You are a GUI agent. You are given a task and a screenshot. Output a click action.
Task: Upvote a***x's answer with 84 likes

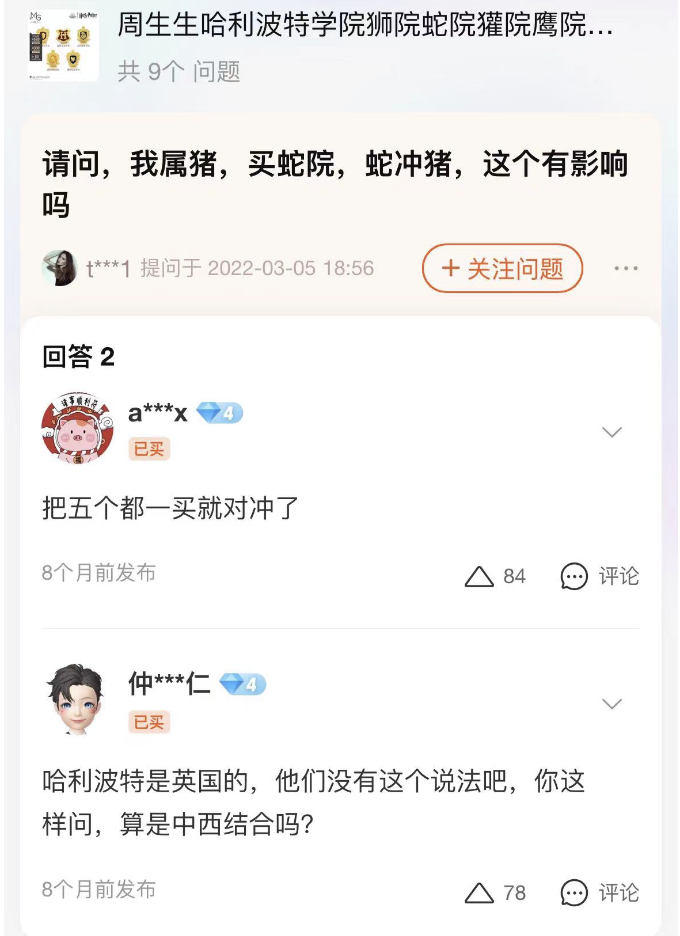(x=481, y=576)
